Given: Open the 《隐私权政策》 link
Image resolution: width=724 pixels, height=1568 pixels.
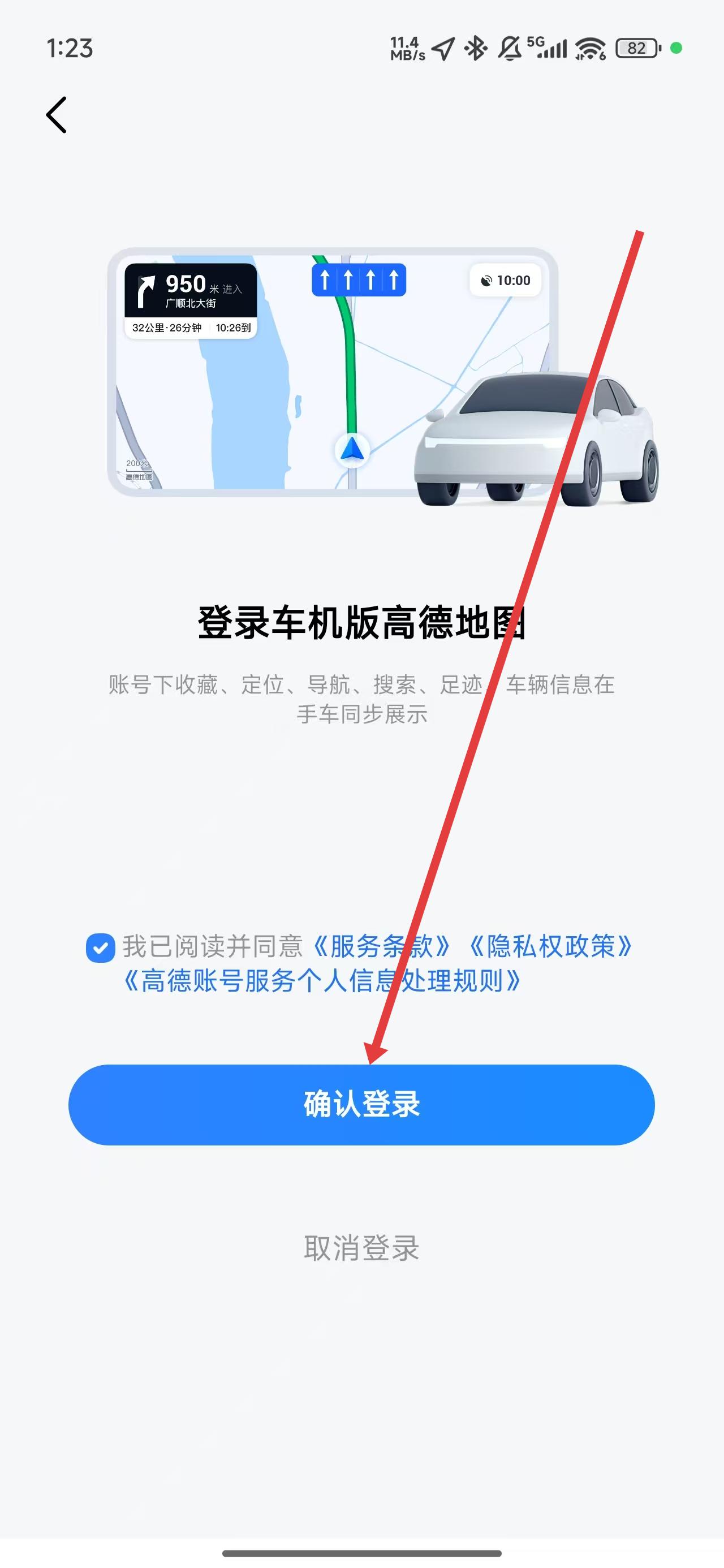Looking at the screenshot, I should (551, 946).
